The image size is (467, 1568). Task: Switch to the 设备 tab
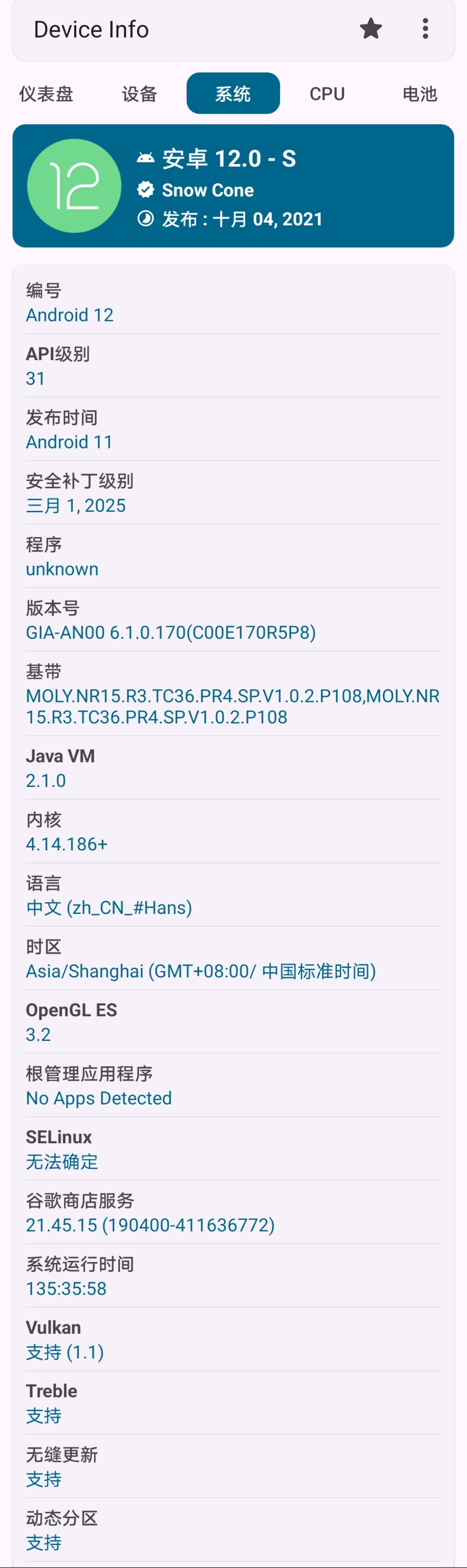click(139, 94)
